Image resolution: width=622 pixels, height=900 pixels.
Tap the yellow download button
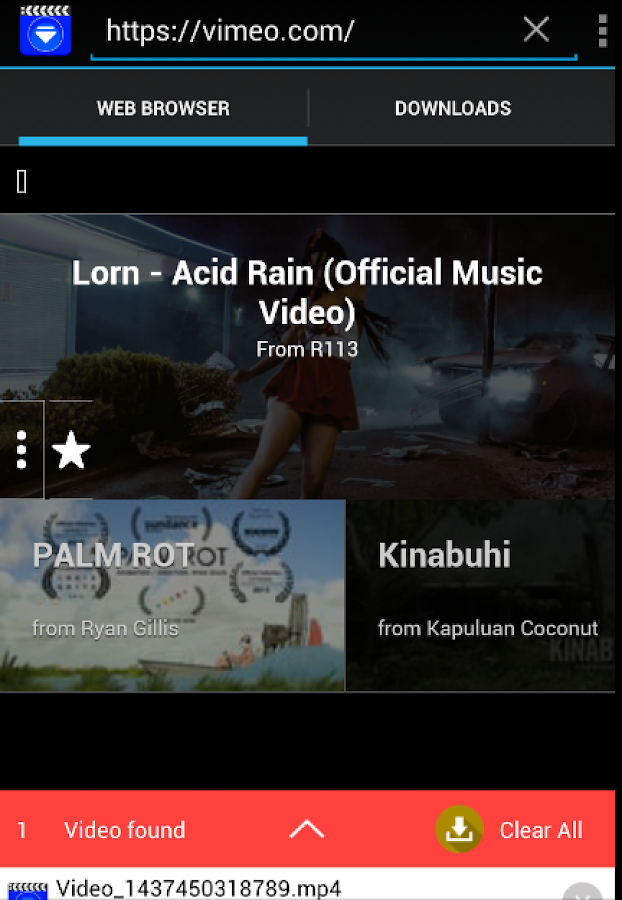coord(459,829)
